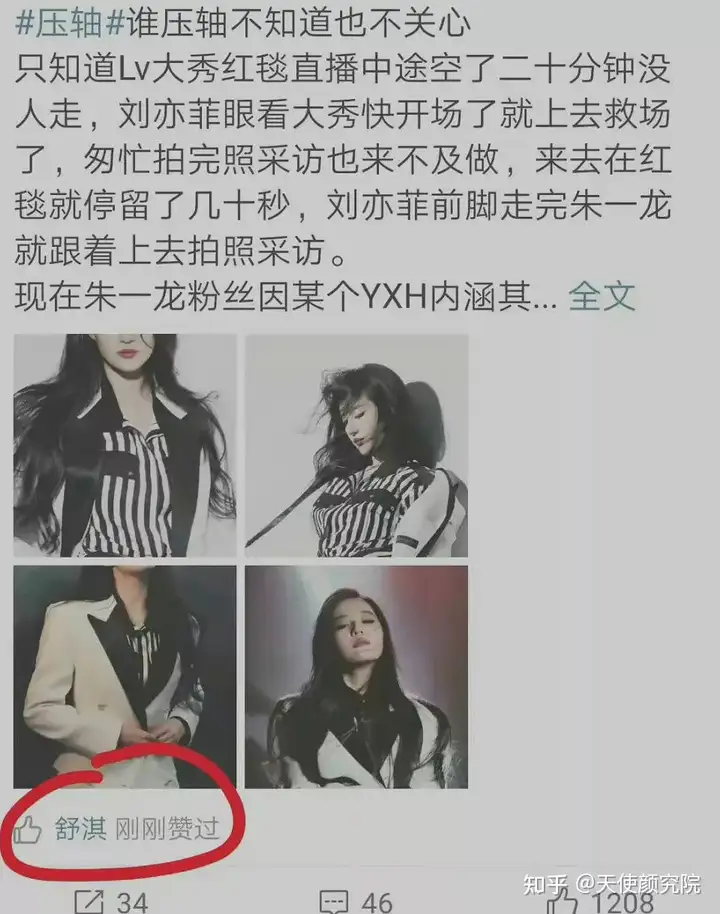
Task: Open the front-facing striped shirt photo
Action: click(x=125, y=445)
